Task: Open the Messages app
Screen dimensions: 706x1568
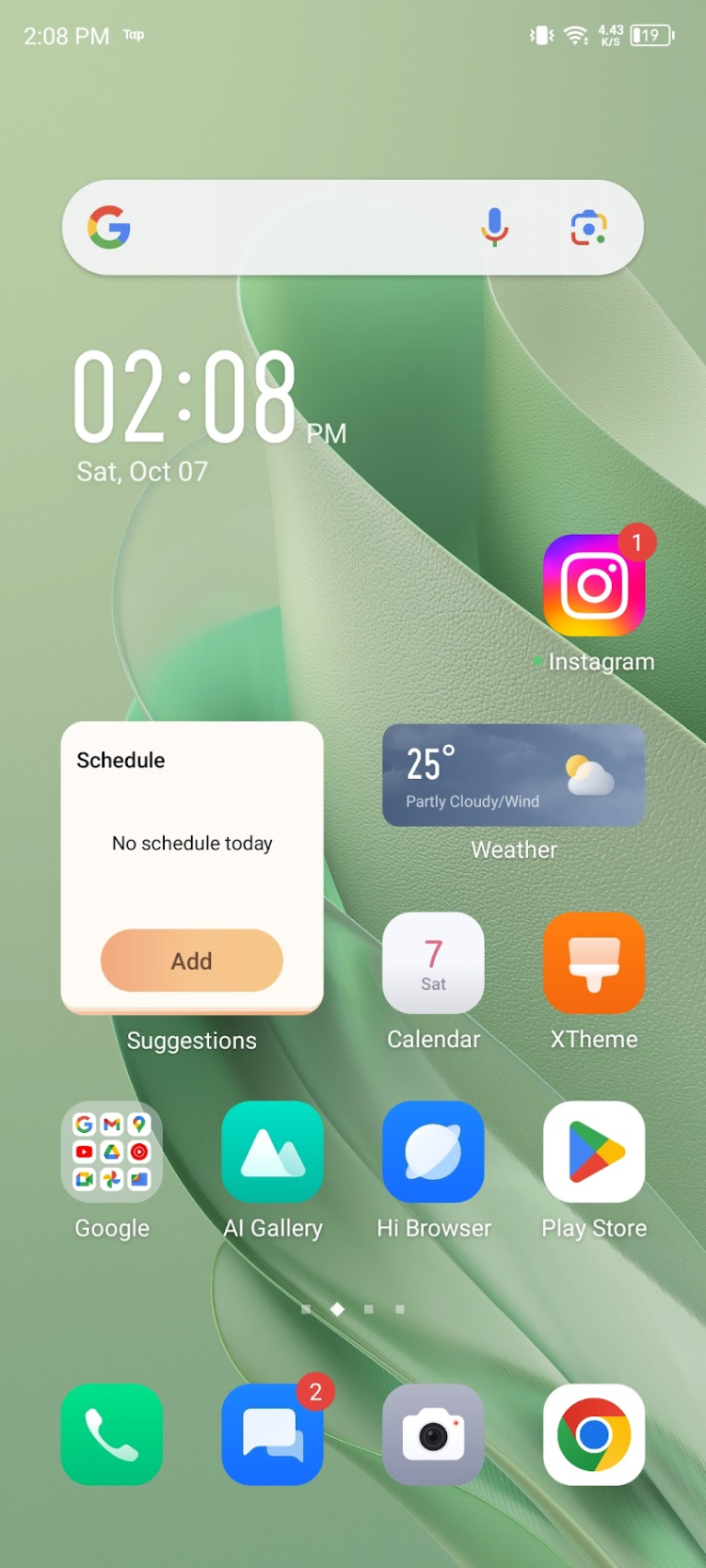Action: click(x=273, y=1434)
